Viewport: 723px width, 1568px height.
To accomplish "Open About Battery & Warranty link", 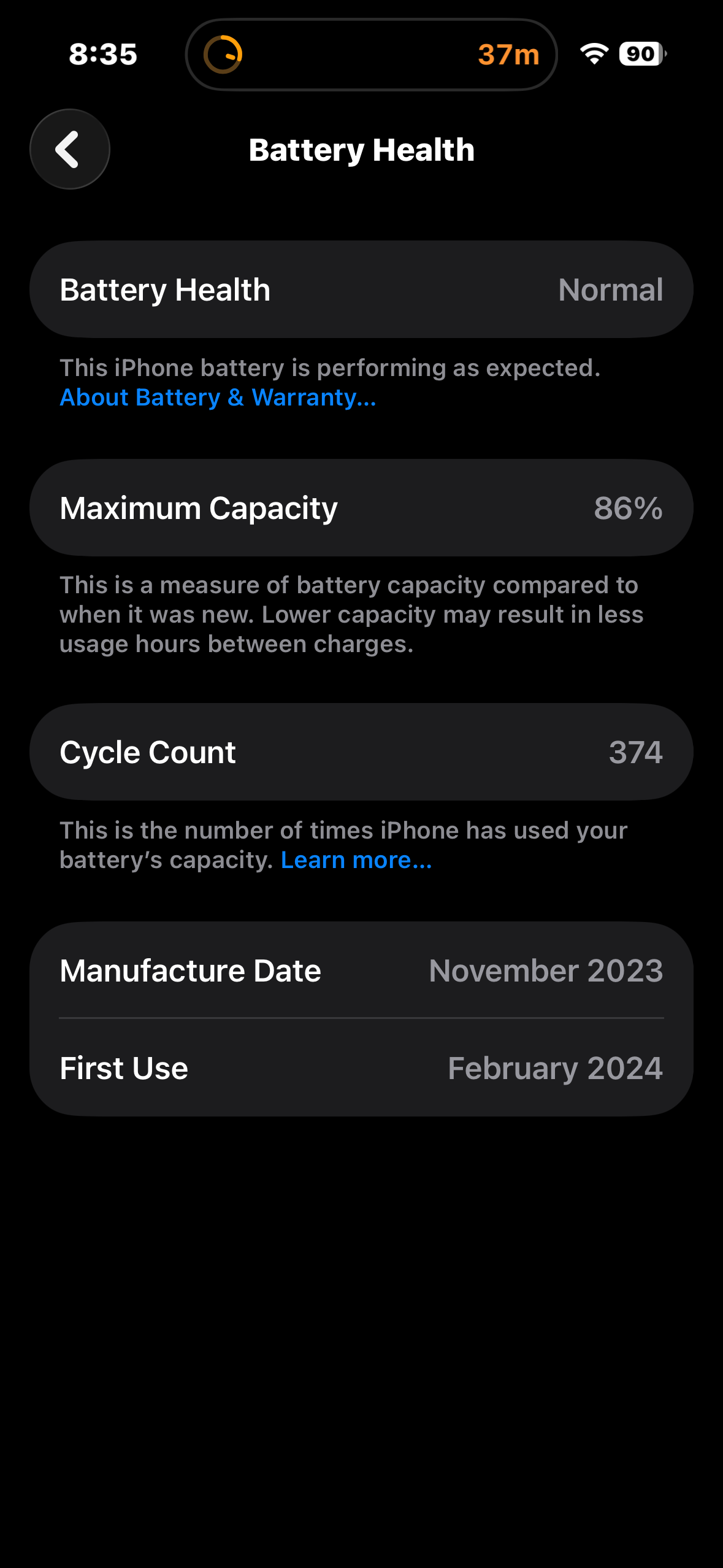I will (218, 398).
